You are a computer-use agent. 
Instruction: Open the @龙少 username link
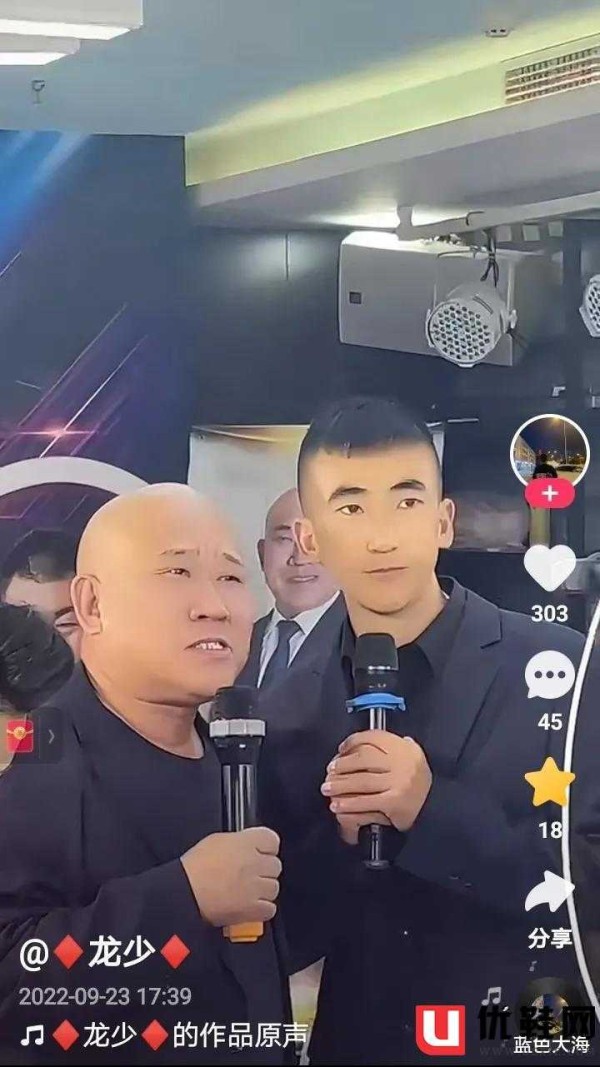point(105,952)
